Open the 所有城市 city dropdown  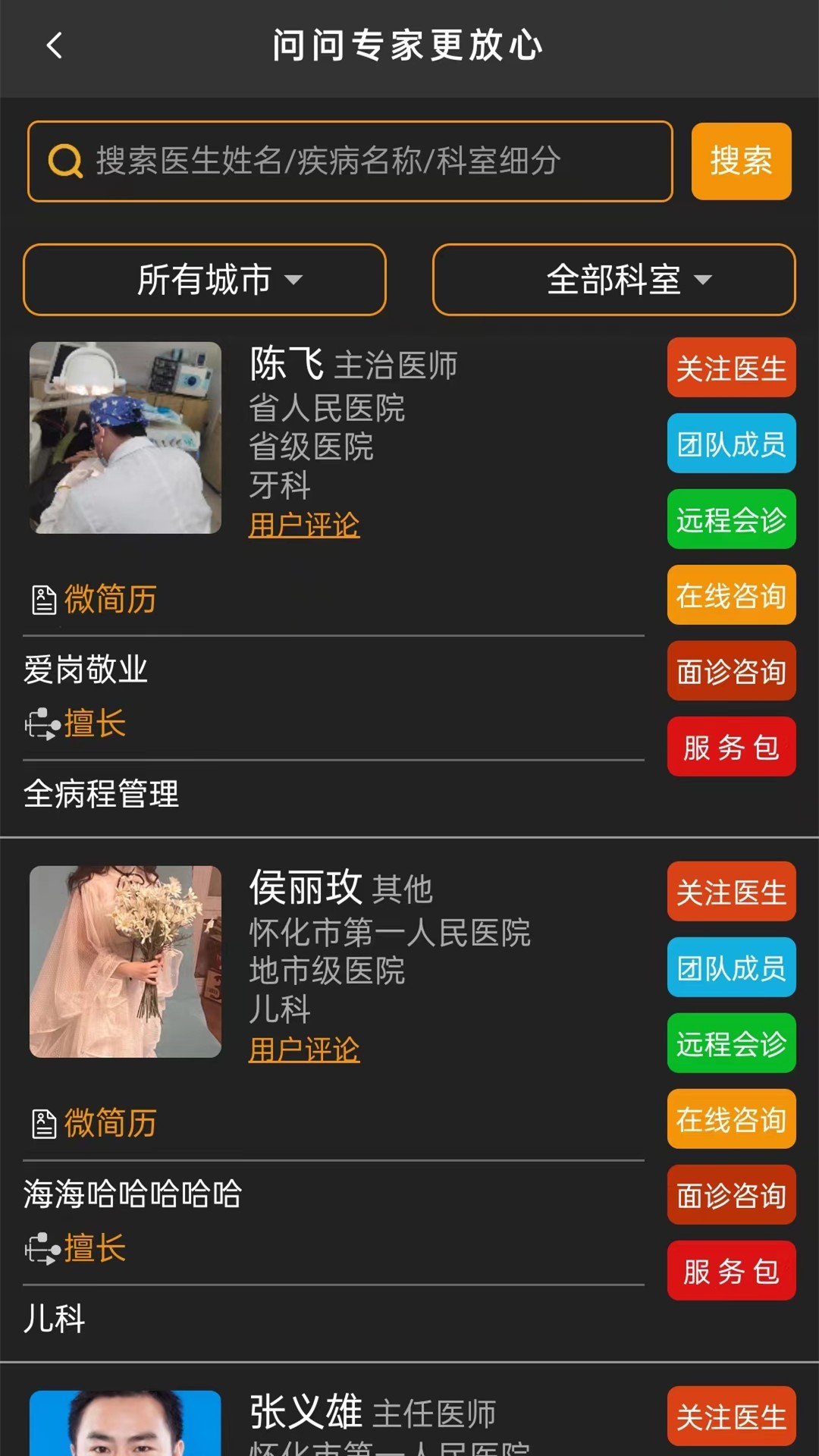(205, 280)
